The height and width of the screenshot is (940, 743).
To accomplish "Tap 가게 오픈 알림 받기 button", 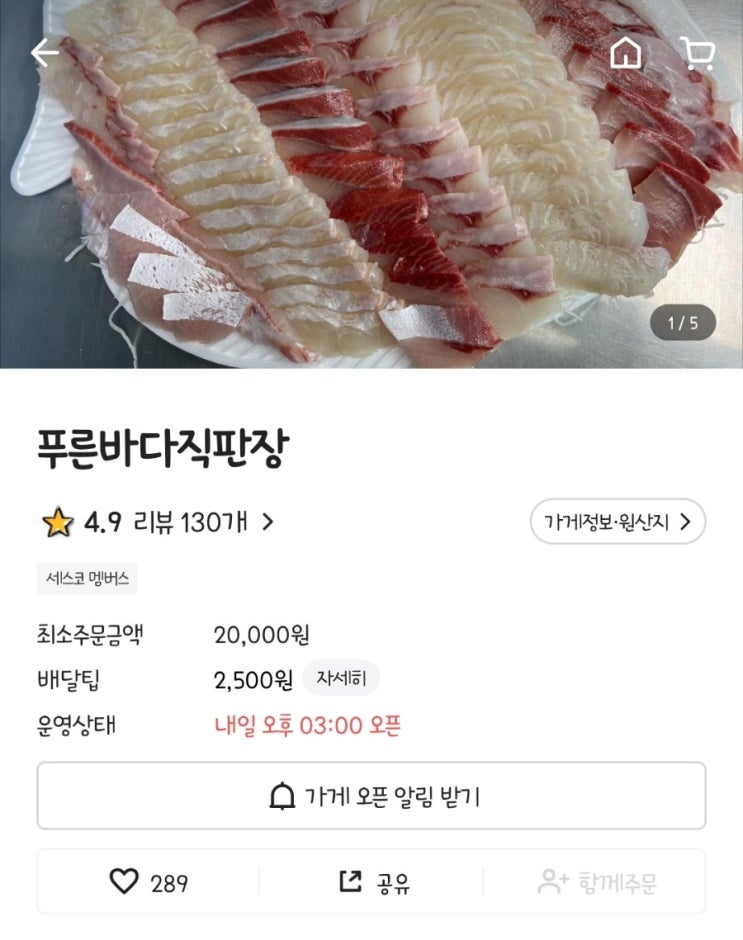I will [371, 796].
